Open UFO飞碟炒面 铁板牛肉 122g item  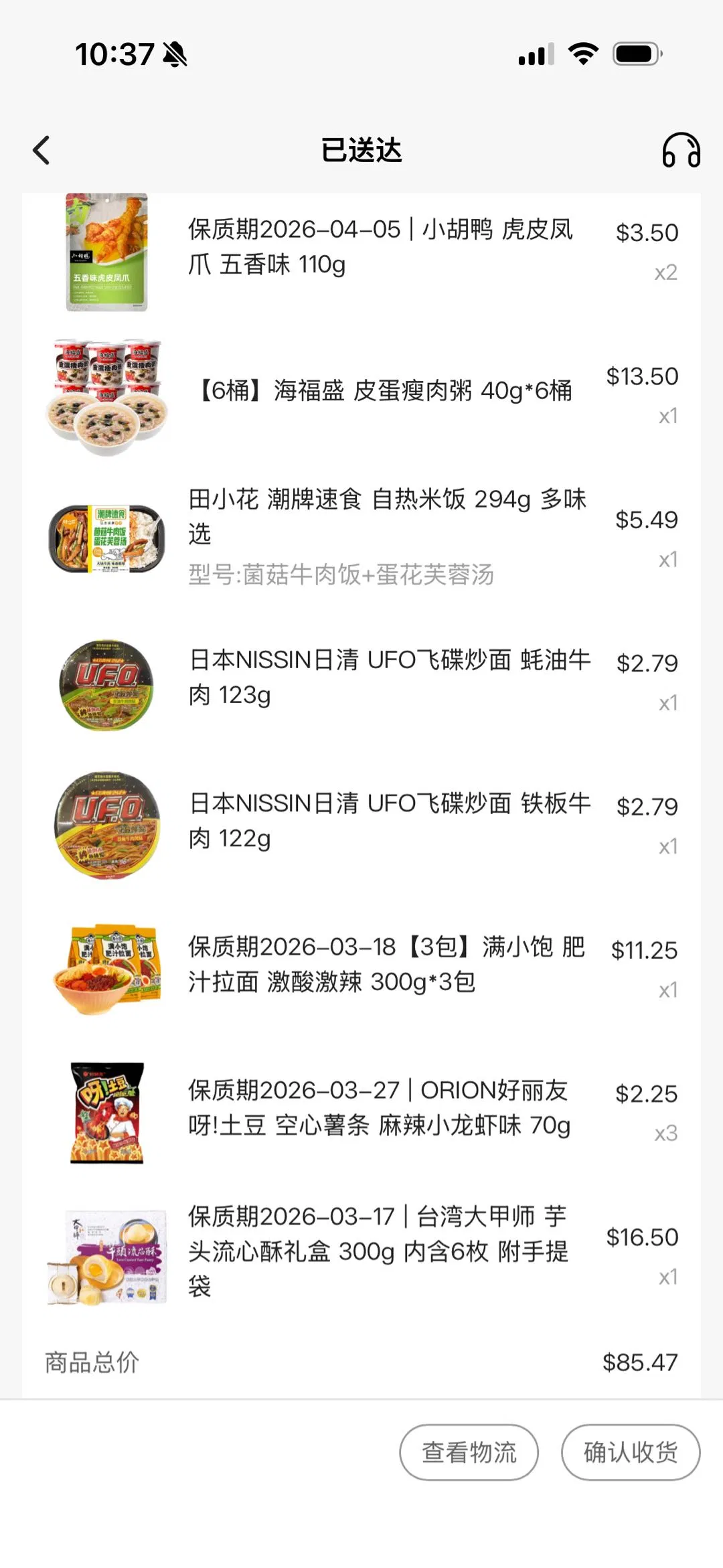389,821
